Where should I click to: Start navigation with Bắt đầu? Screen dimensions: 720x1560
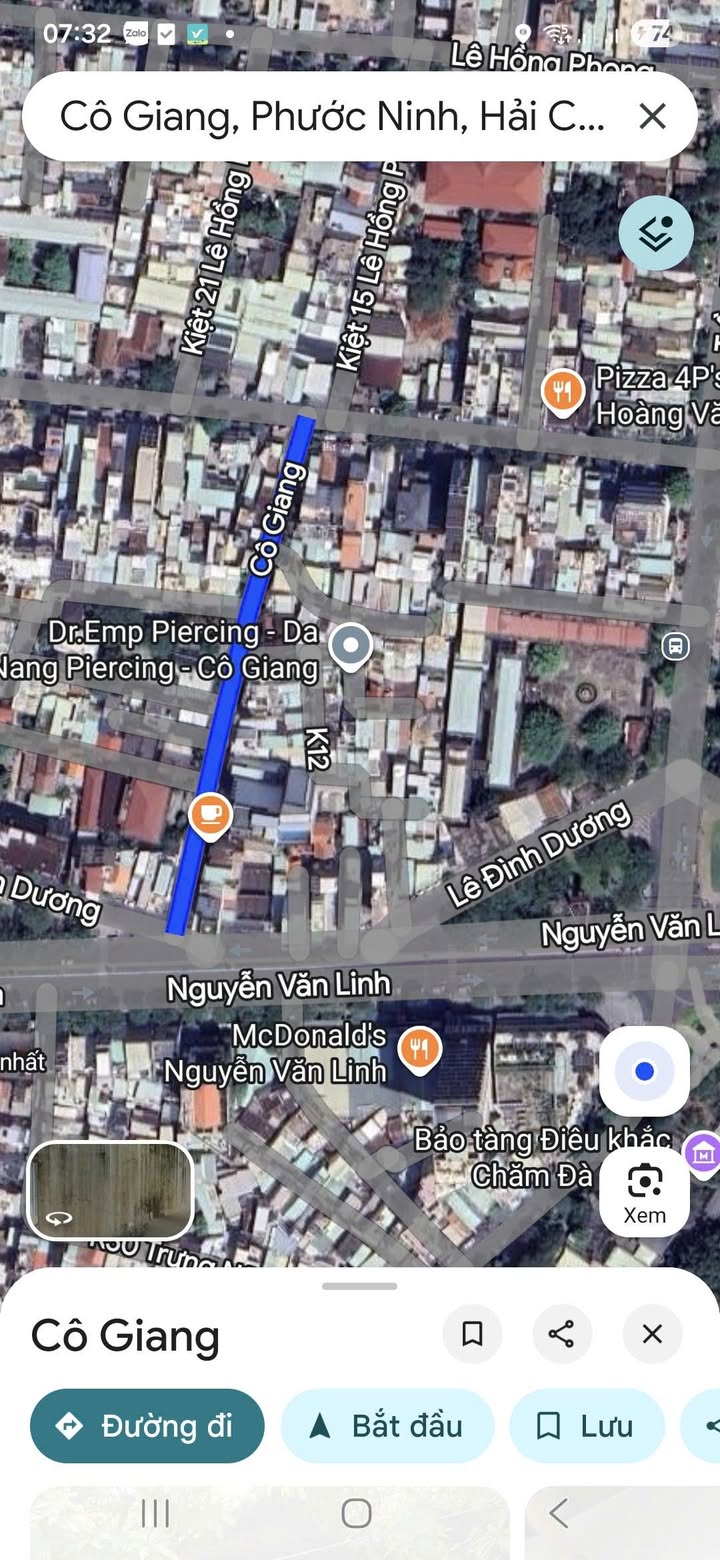[x=388, y=1426]
